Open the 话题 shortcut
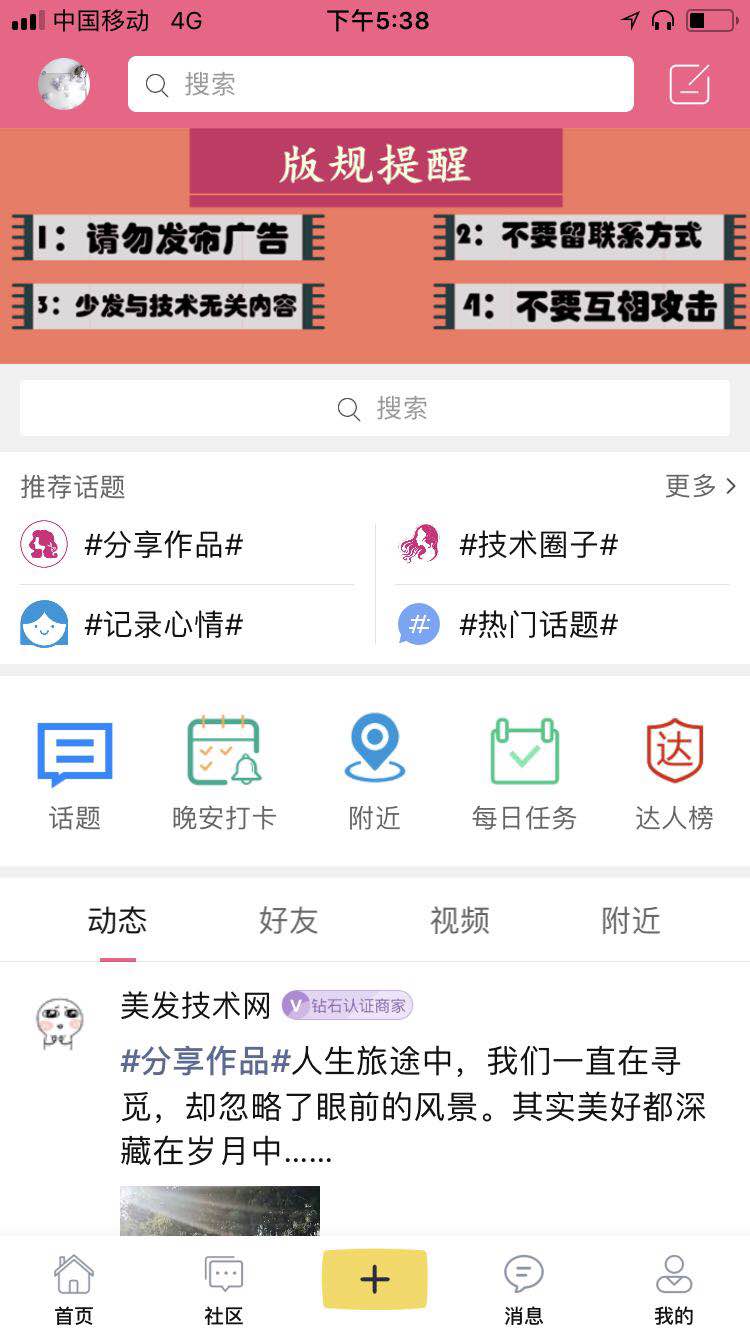 pos(75,772)
